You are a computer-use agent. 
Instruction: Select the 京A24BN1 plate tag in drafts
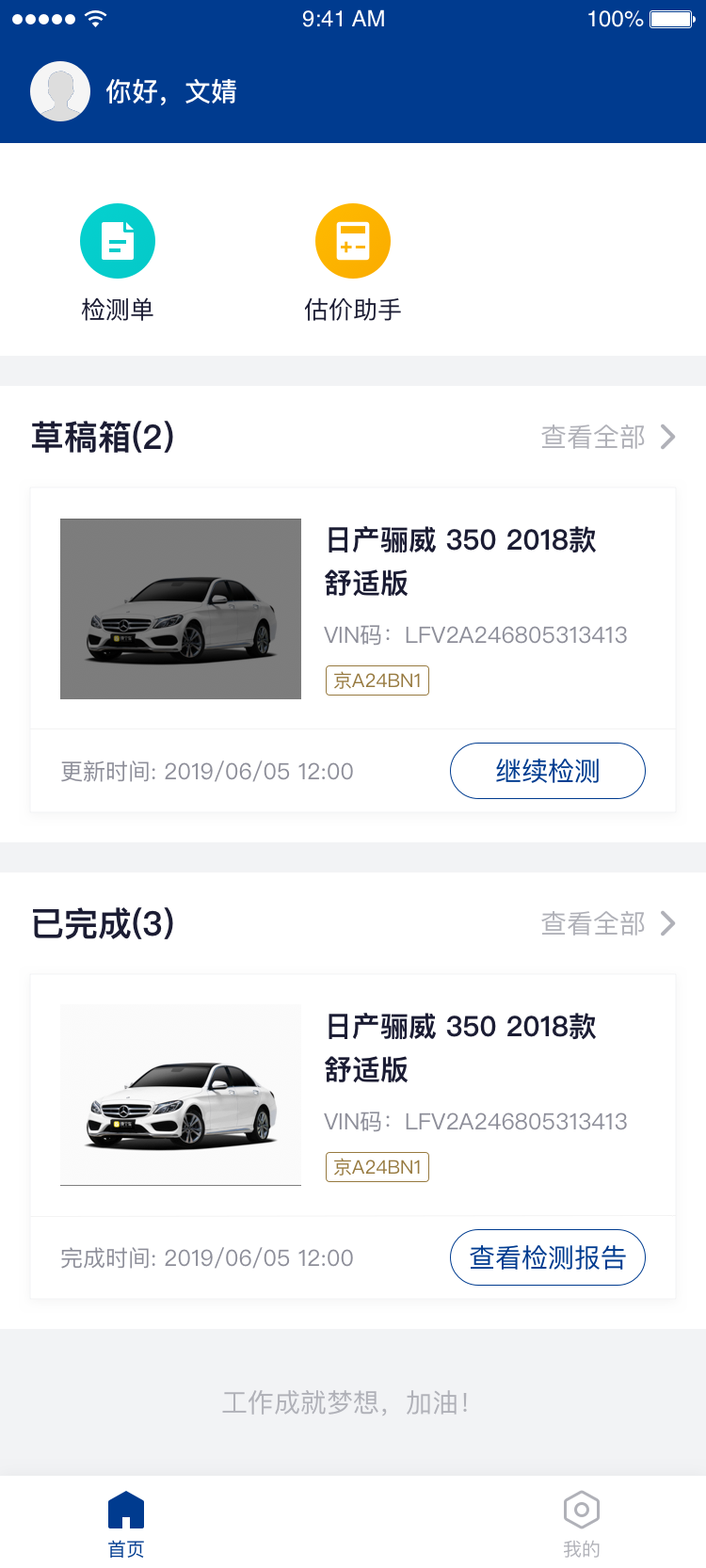tap(377, 680)
